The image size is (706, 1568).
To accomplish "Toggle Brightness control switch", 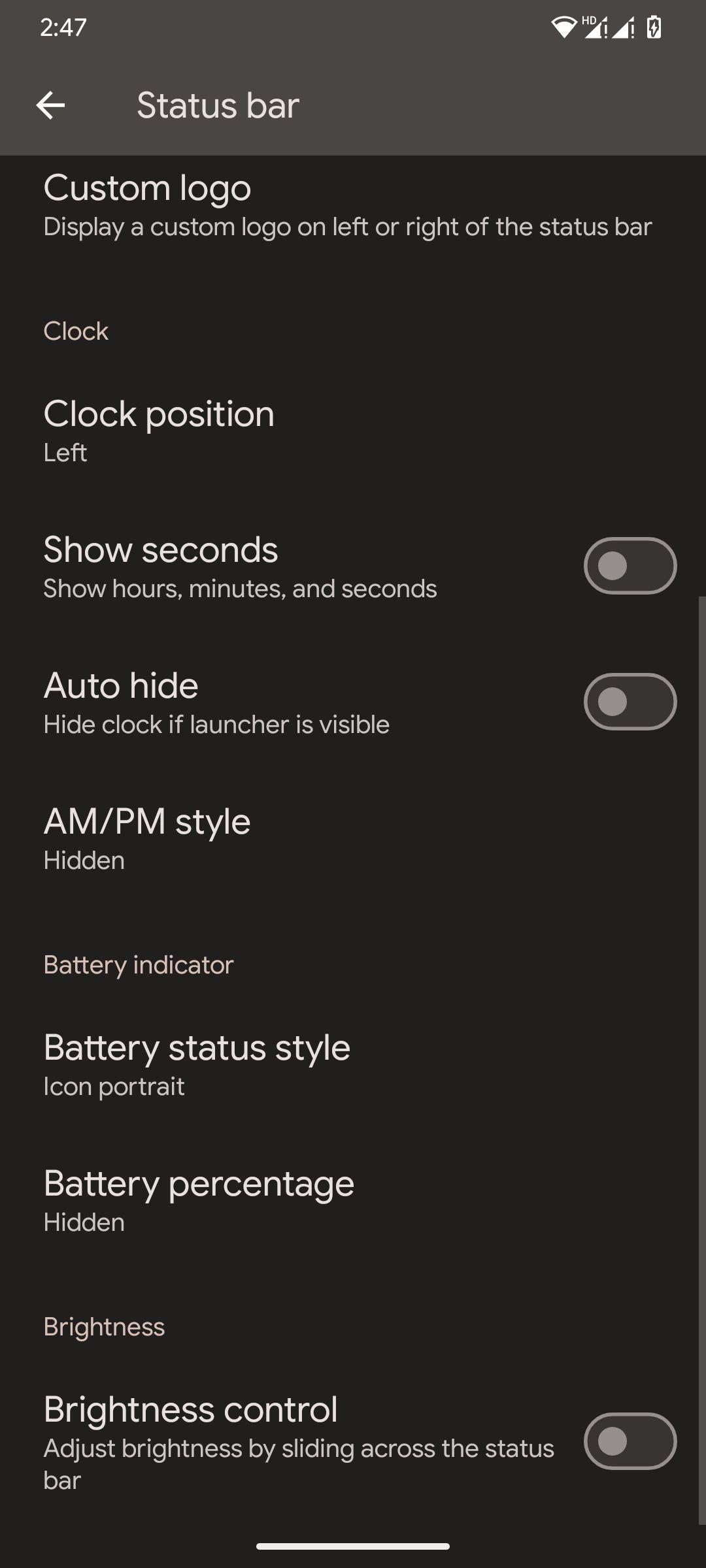I will tap(630, 1441).
